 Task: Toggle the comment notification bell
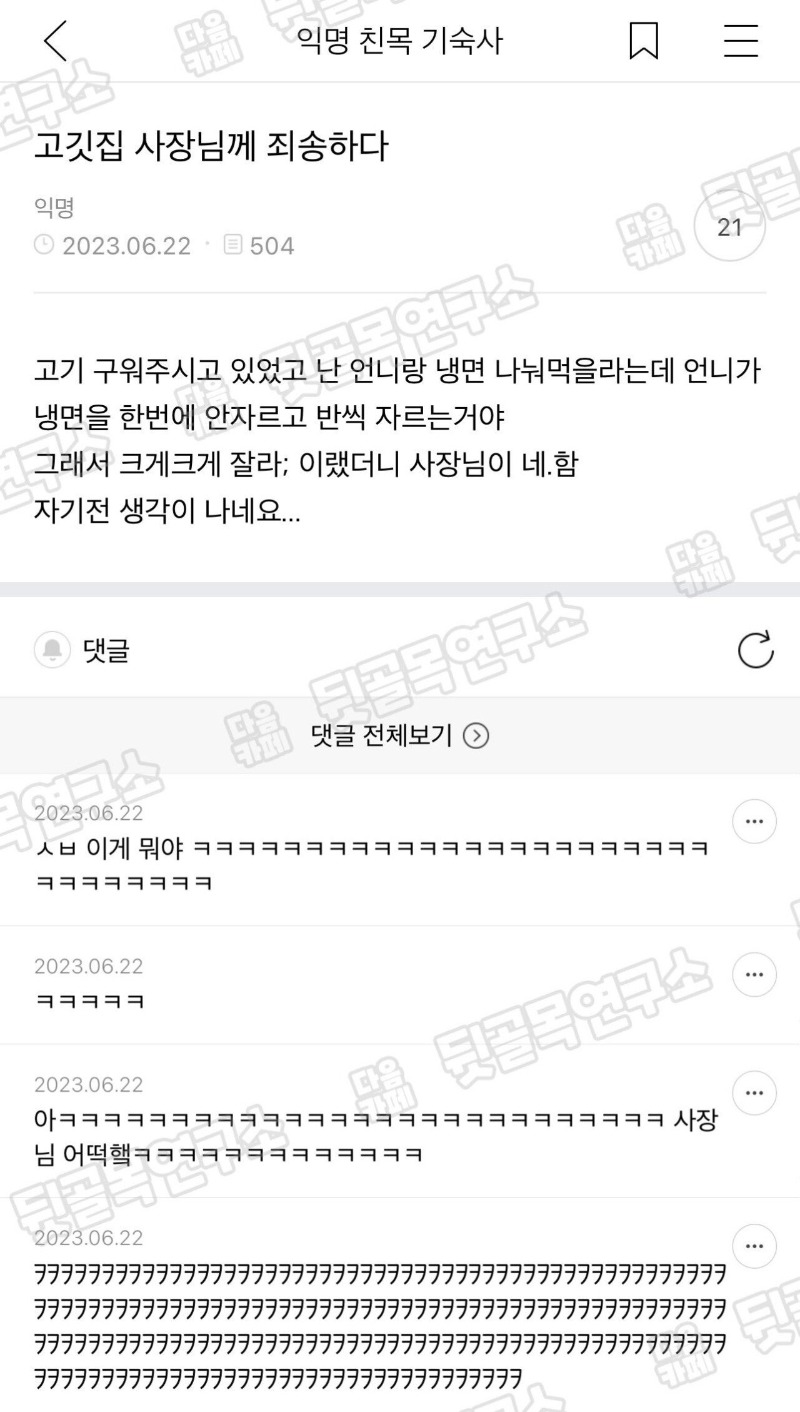(x=51, y=651)
